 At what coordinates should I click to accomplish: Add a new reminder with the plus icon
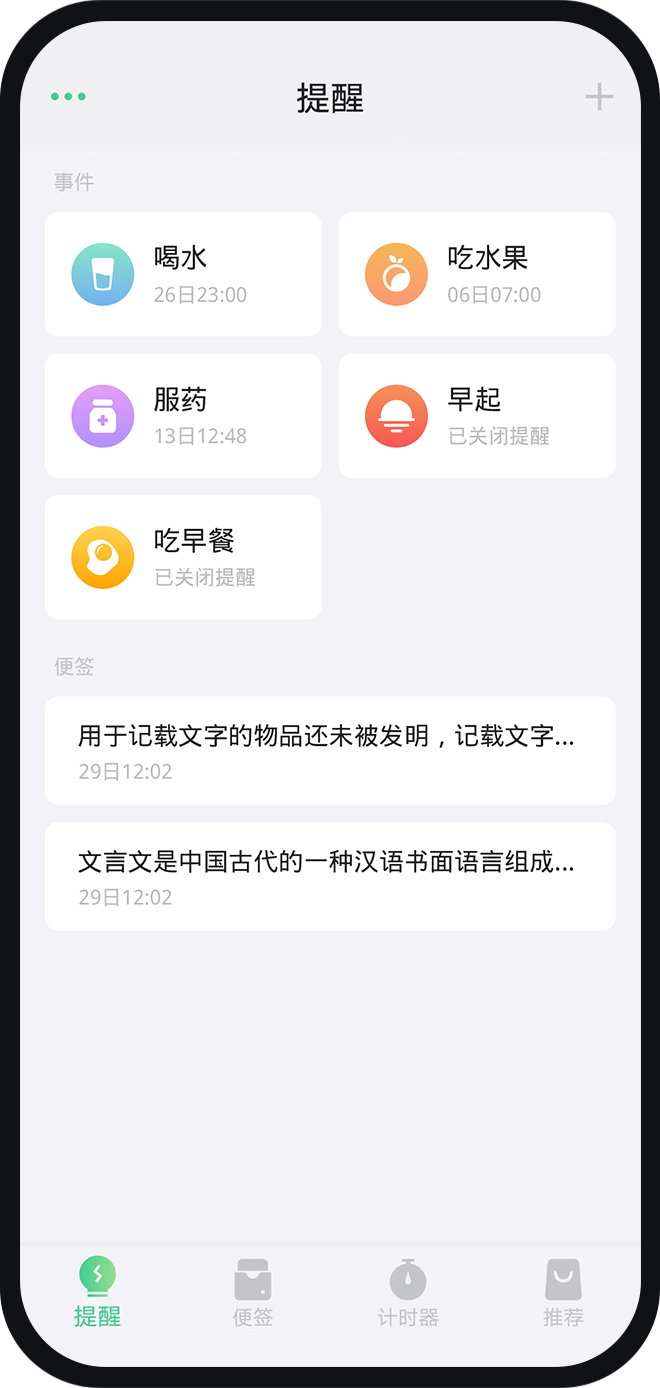[x=599, y=97]
